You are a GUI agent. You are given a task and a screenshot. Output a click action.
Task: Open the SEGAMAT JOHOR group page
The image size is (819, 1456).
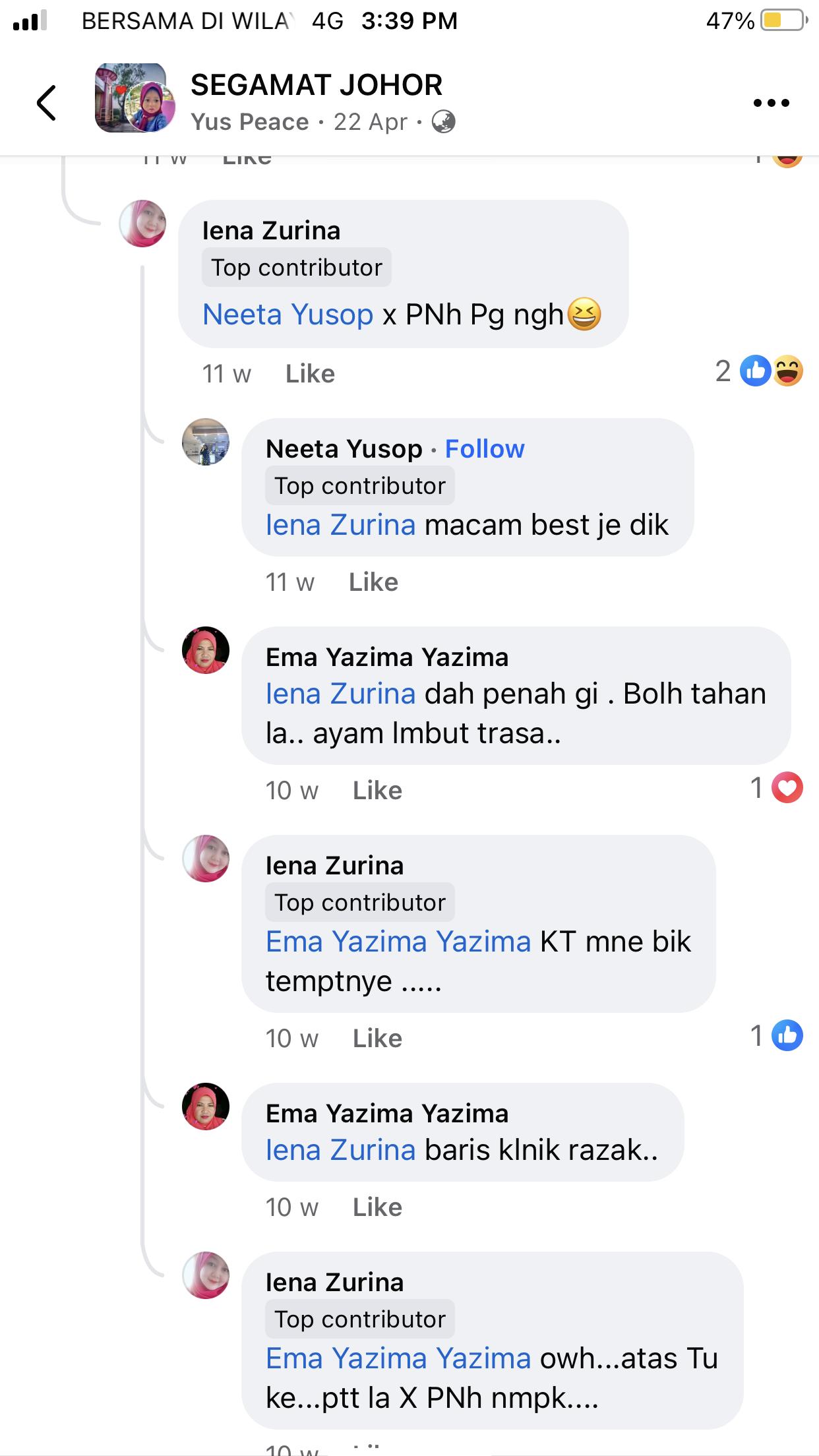317,85
